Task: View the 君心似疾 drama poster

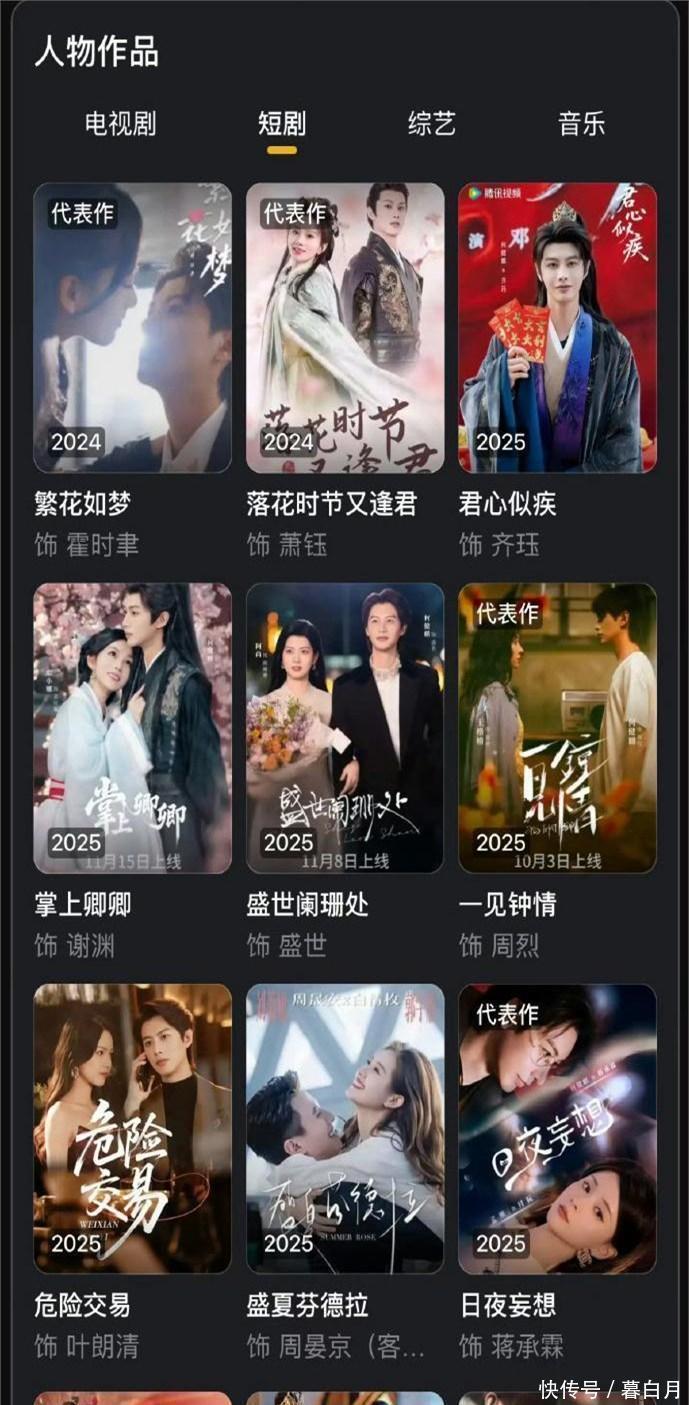Action: [557, 327]
